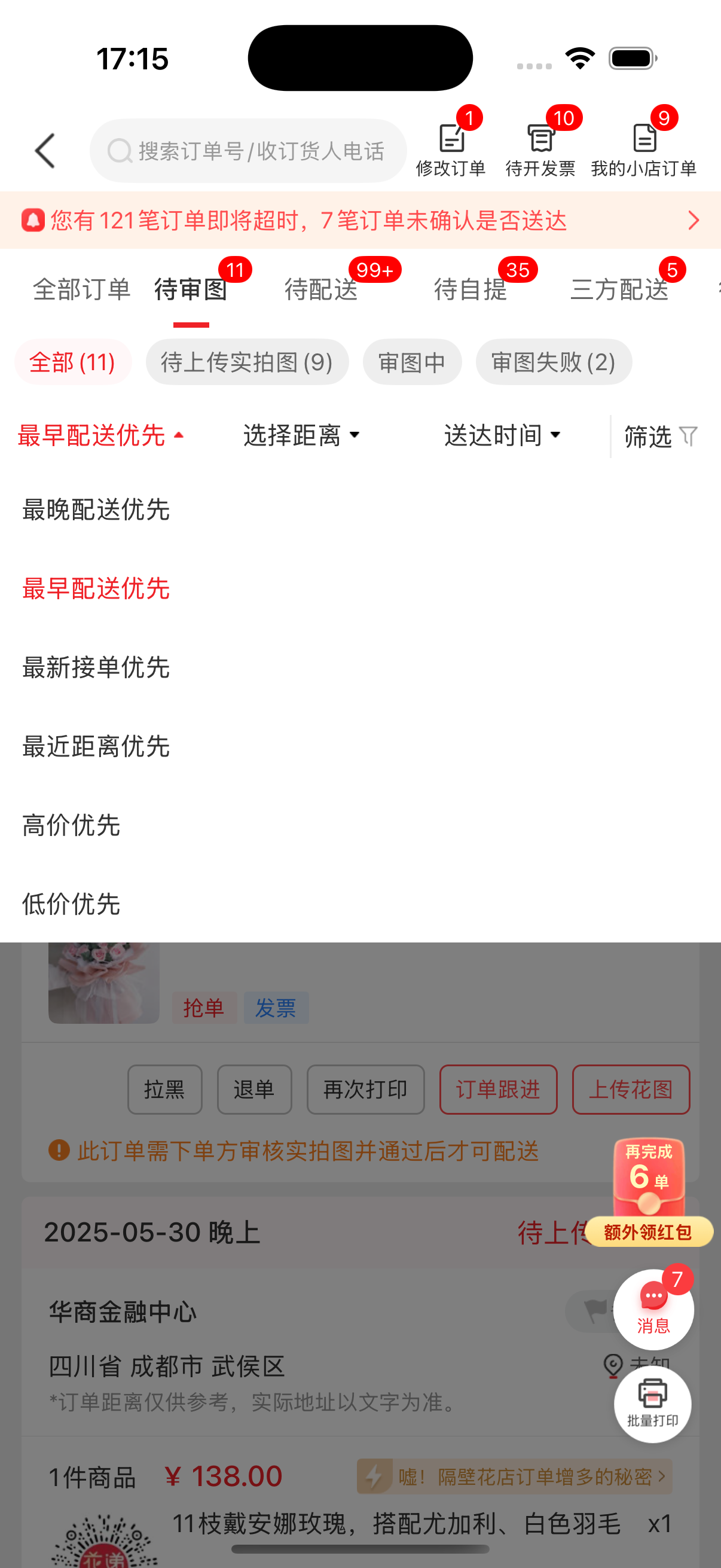The height and width of the screenshot is (1568, 721).
Task: Switch to the 三方配送 tab
Action: (619, 289)
